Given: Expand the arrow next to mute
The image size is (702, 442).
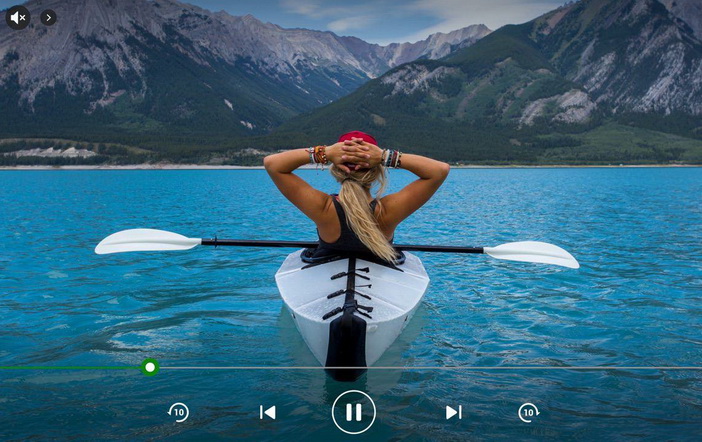Looking at the screenshot, I should pos(48,17).
